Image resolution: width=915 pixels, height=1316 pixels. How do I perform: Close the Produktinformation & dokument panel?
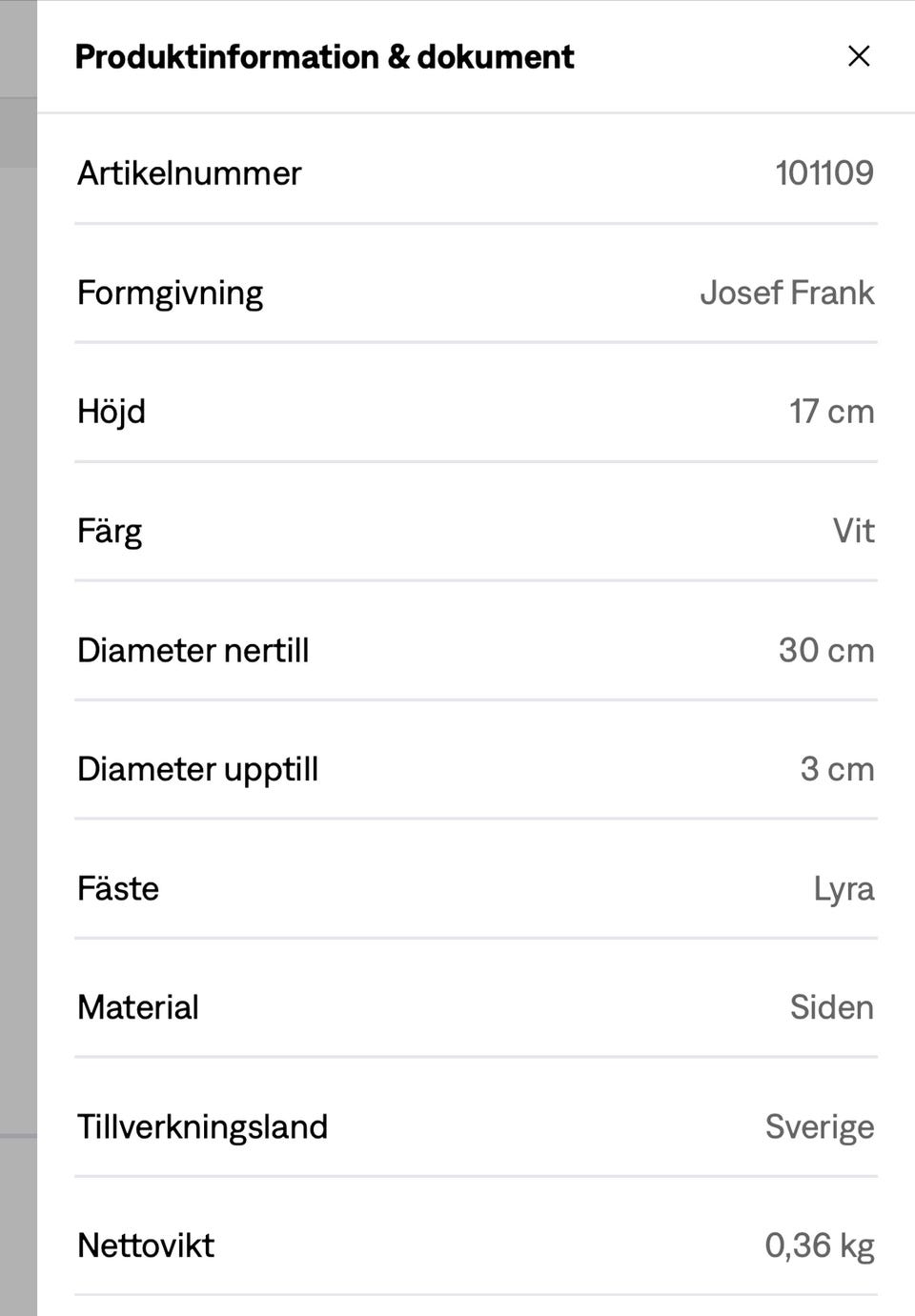(858, 56)
